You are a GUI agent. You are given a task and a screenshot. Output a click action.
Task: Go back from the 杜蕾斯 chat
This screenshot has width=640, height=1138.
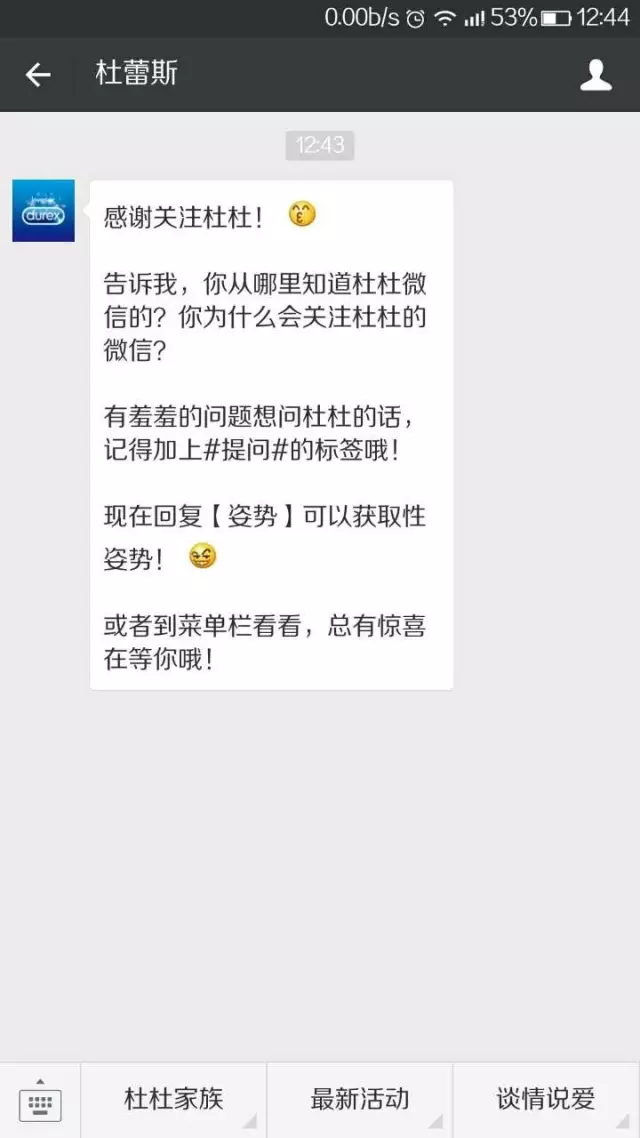38,75
